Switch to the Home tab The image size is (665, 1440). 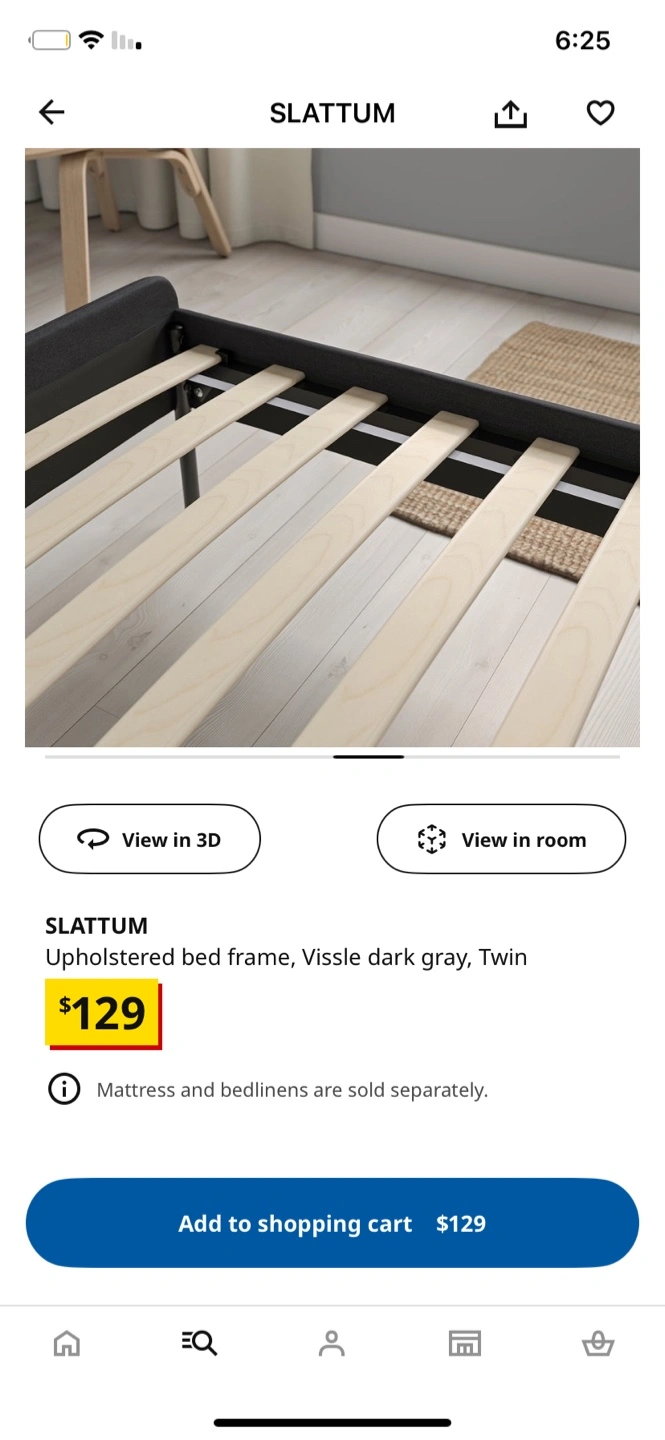pos(66,1343)
